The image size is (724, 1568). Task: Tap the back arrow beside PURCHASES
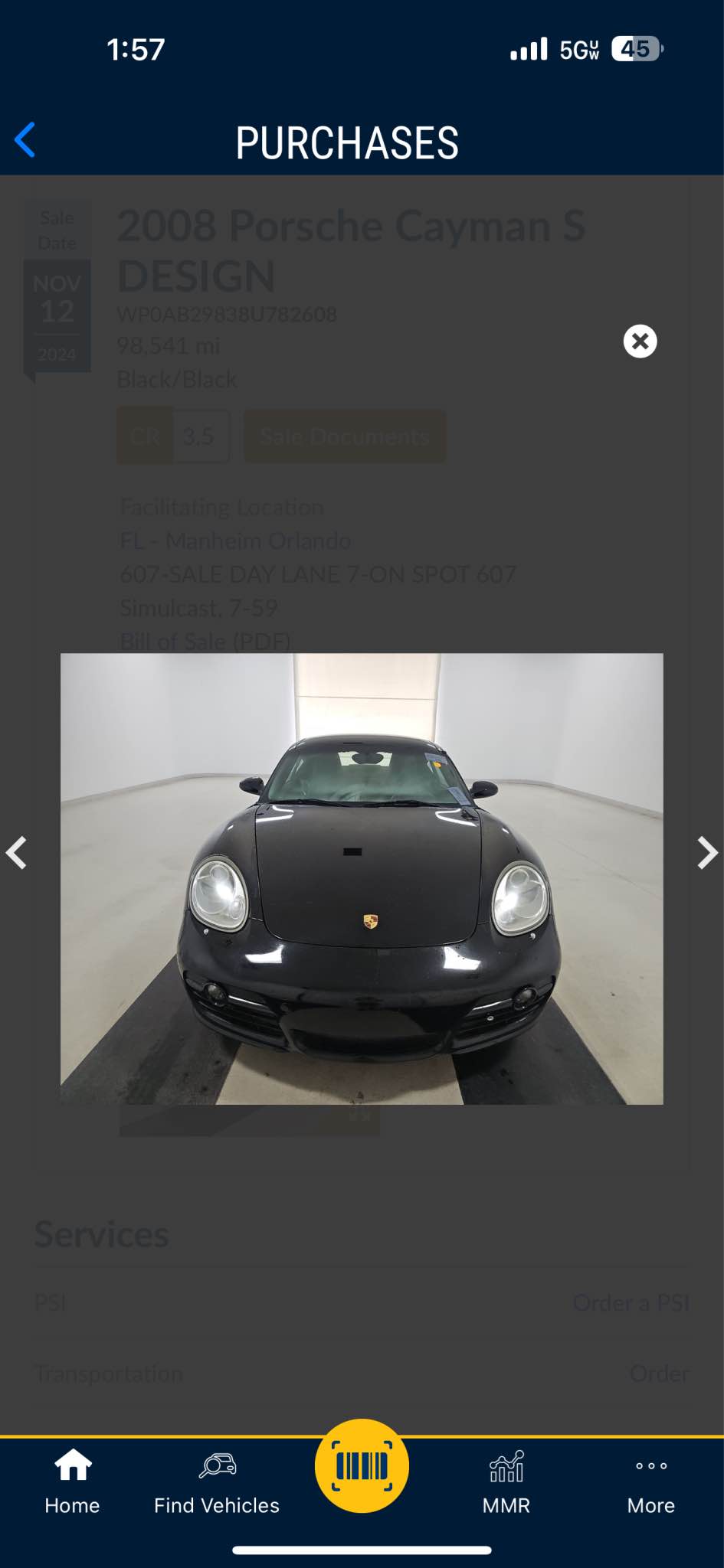25,139
